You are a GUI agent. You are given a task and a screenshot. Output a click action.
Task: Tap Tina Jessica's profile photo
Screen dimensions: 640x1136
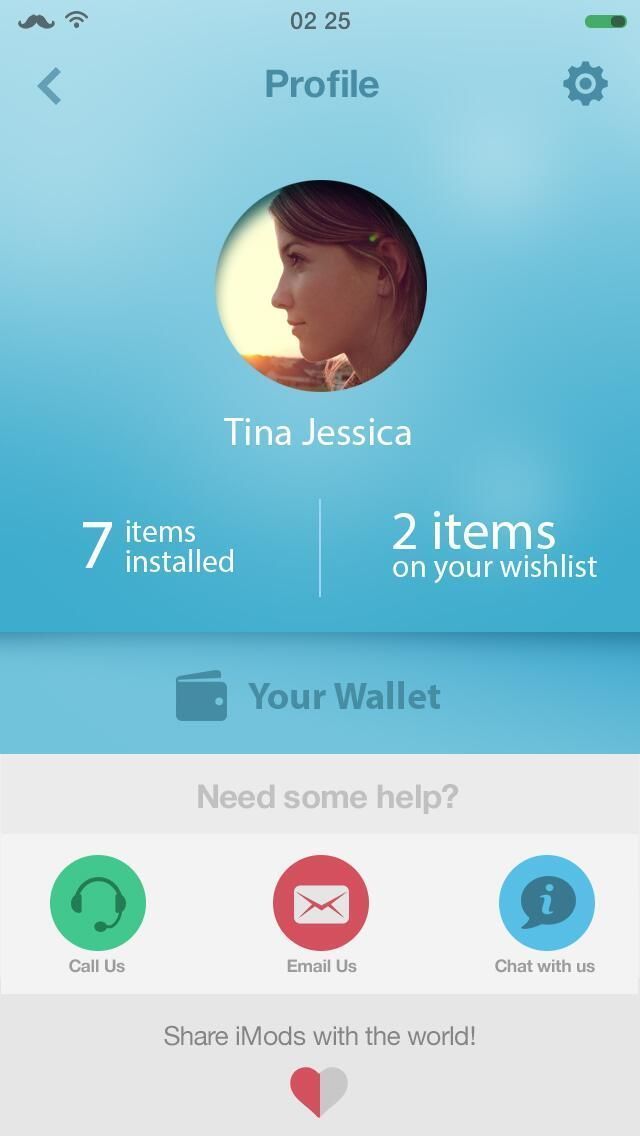click(x=321, y=286)
